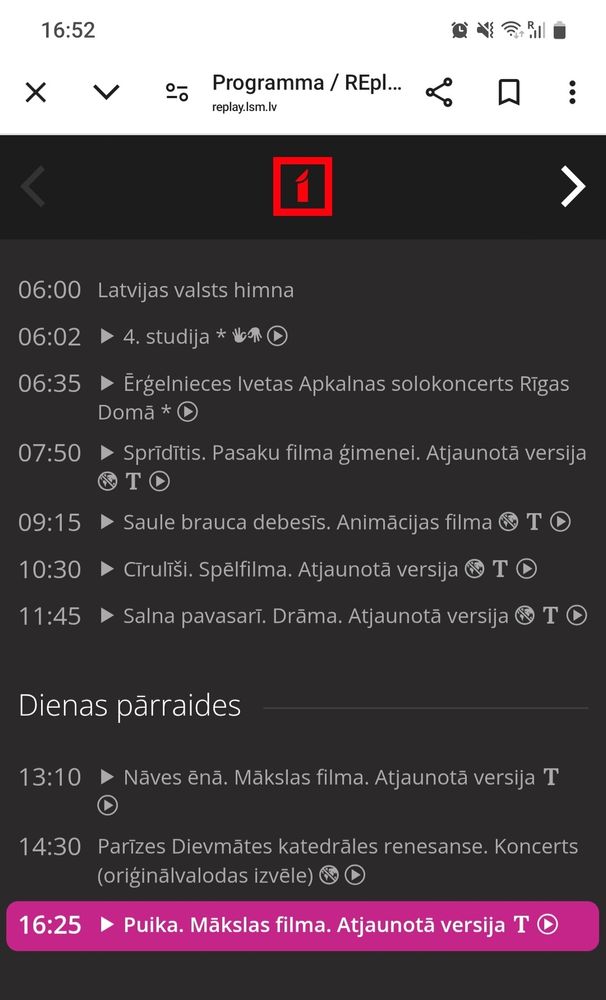The image size is (606, 1000).
Task: Minimize the tab with the down chevron
Action: (x=106, y=92)
